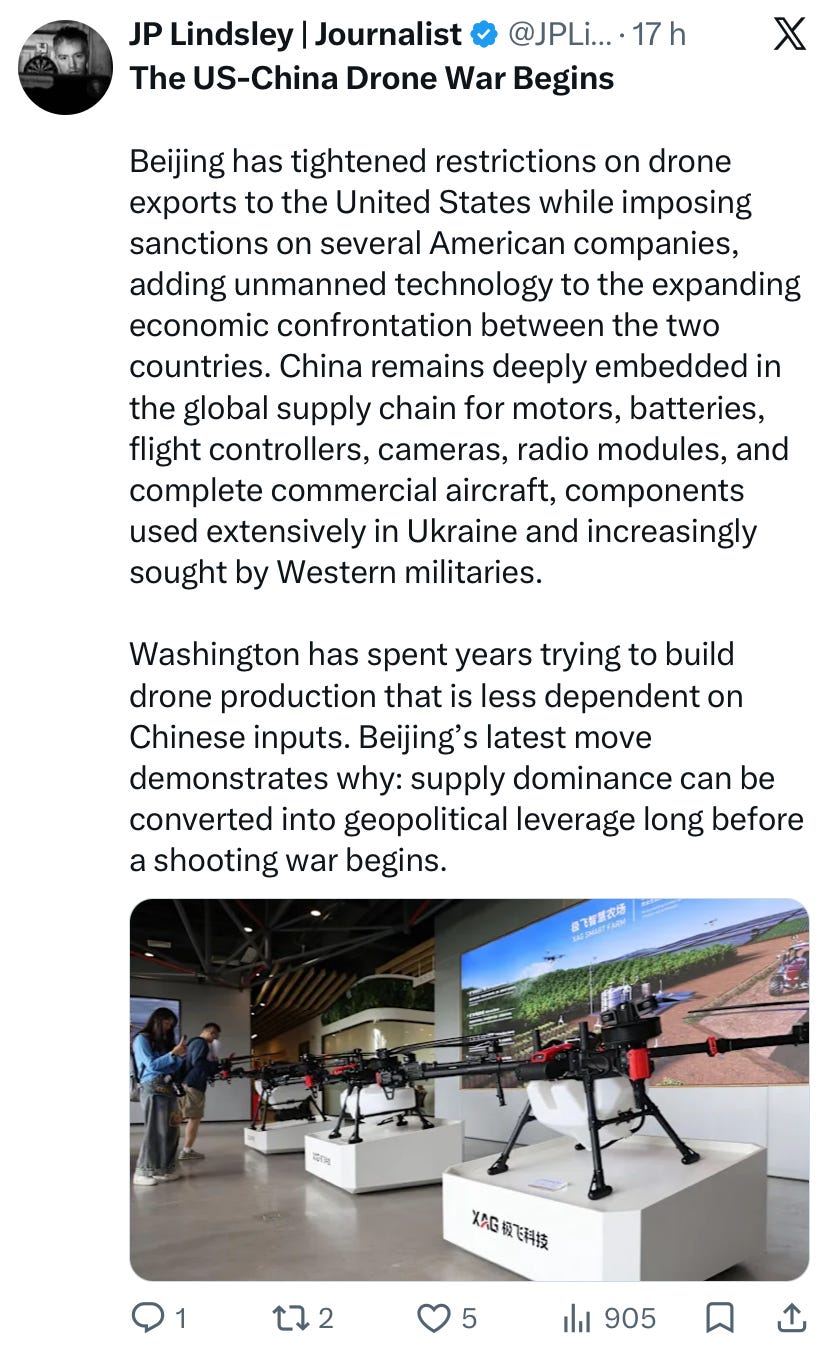
Task: Open JP Lindsley's profile picture
Action: point(66,67)
